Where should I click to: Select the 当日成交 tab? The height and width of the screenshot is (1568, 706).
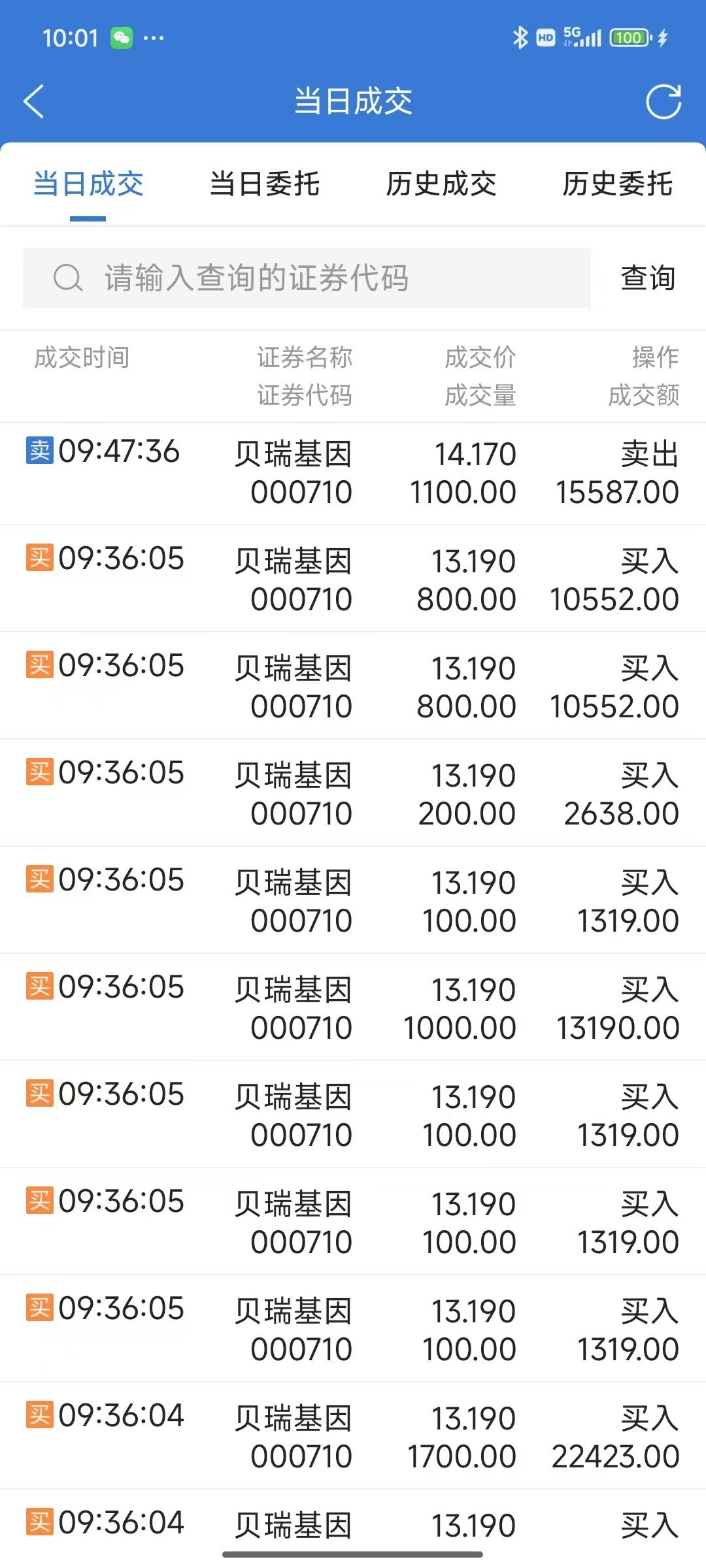point(88,184)
